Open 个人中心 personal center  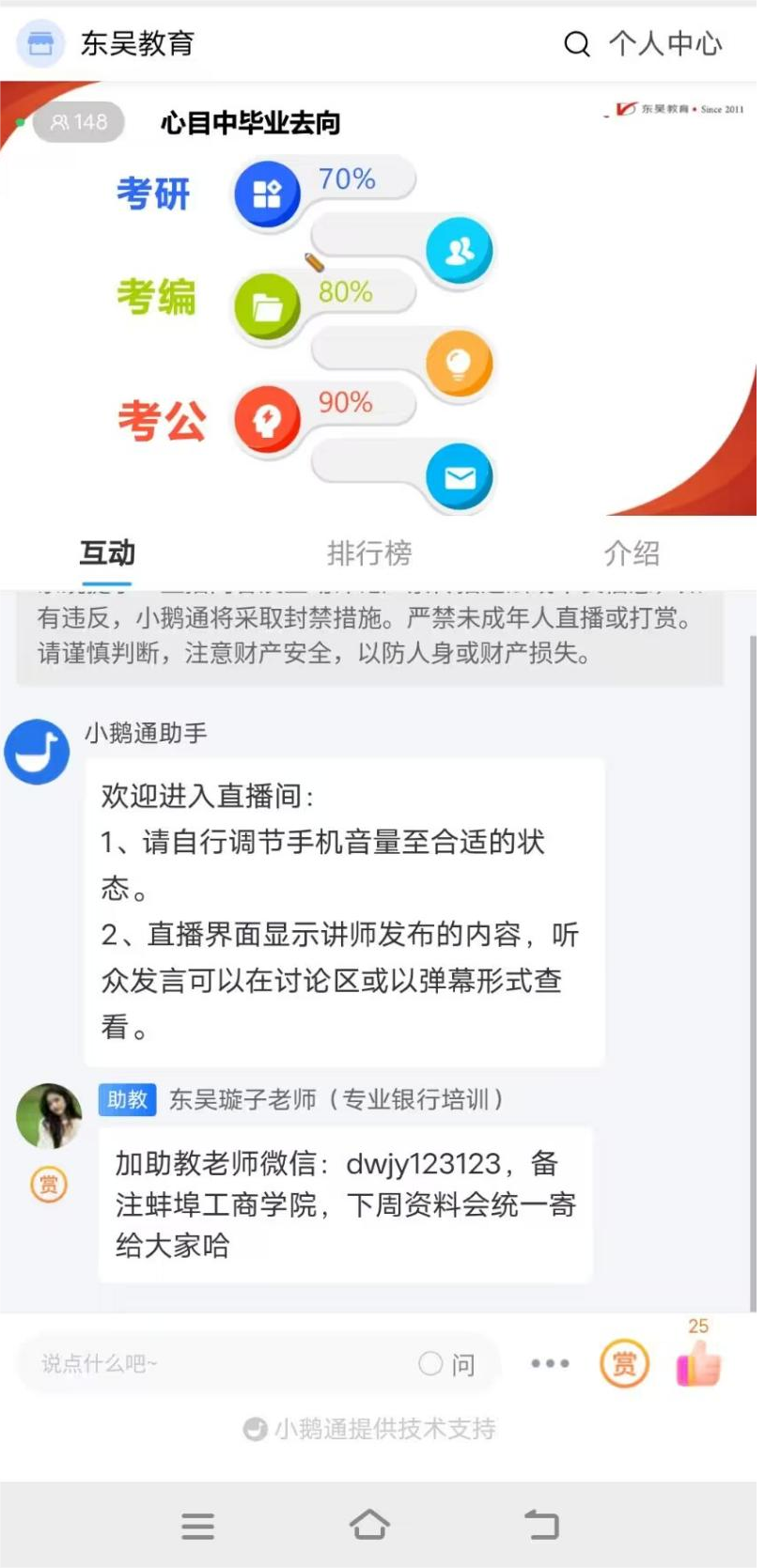[x=664, y=44]
